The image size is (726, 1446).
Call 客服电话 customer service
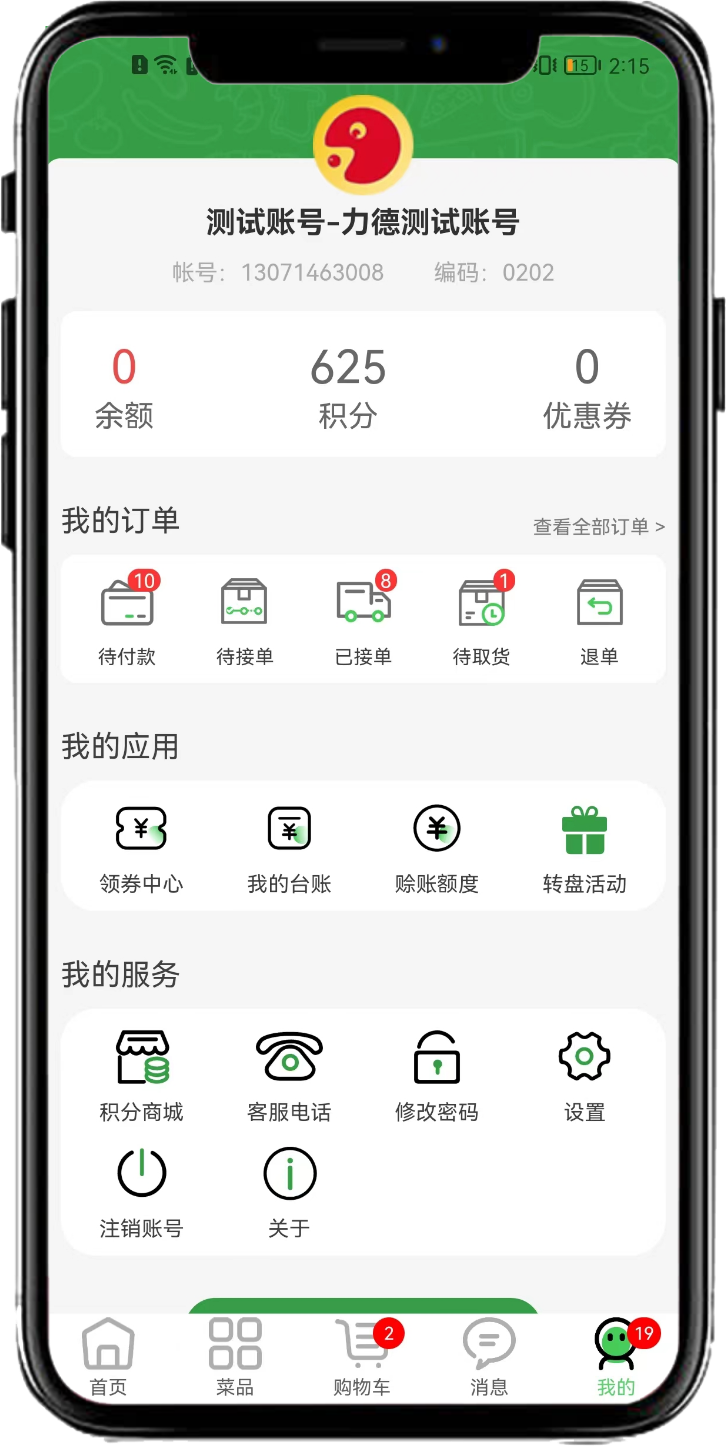tap(289, 1075)
